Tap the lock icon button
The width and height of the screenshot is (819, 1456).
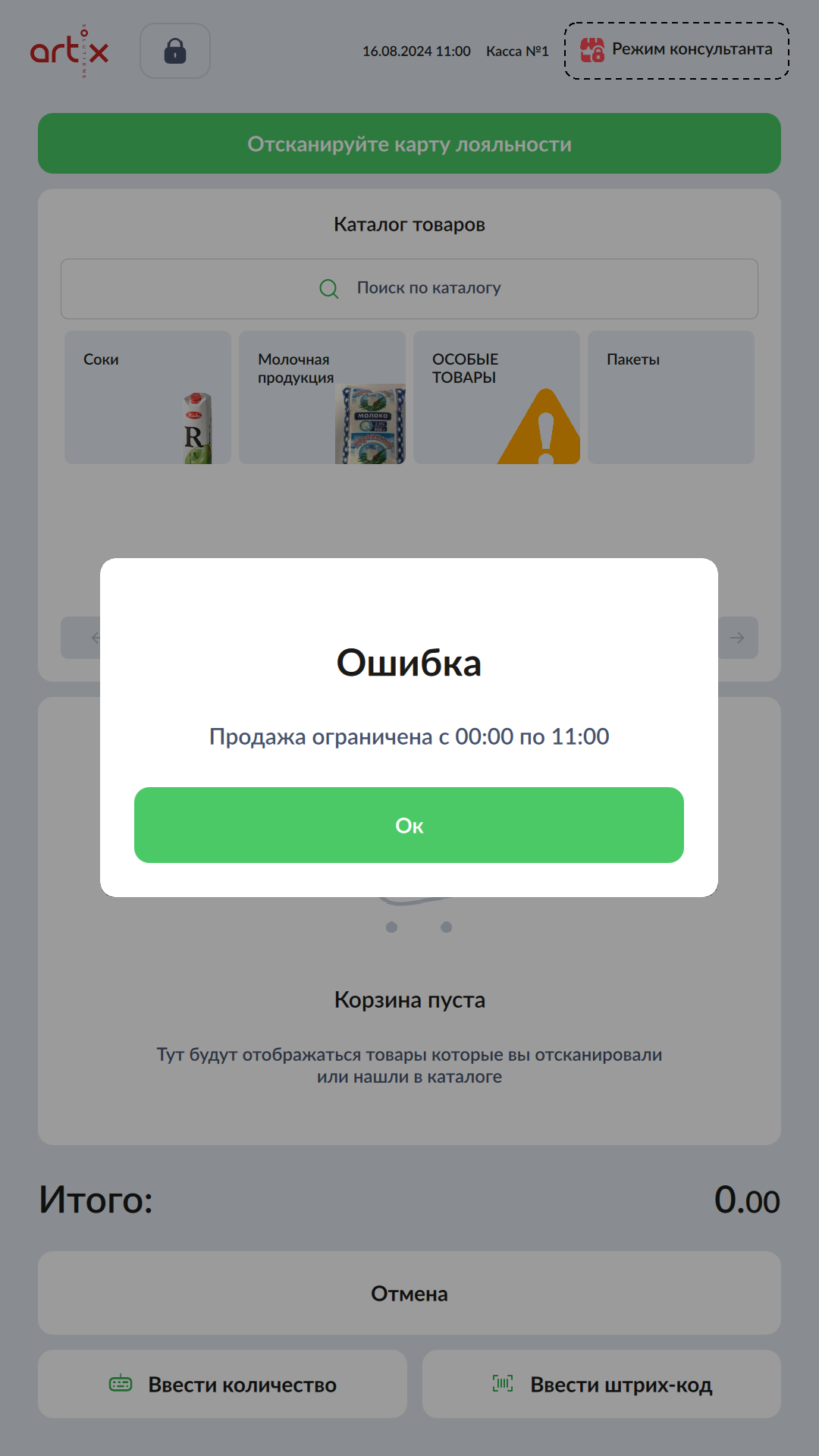point(175,51)
